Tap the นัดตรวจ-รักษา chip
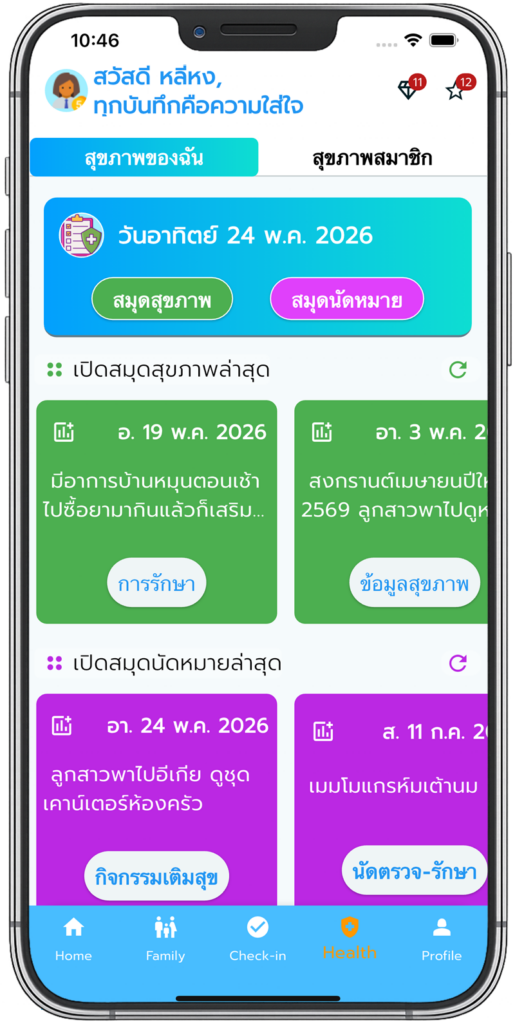Screen dimensions: 515x1024 pos(414,871)
